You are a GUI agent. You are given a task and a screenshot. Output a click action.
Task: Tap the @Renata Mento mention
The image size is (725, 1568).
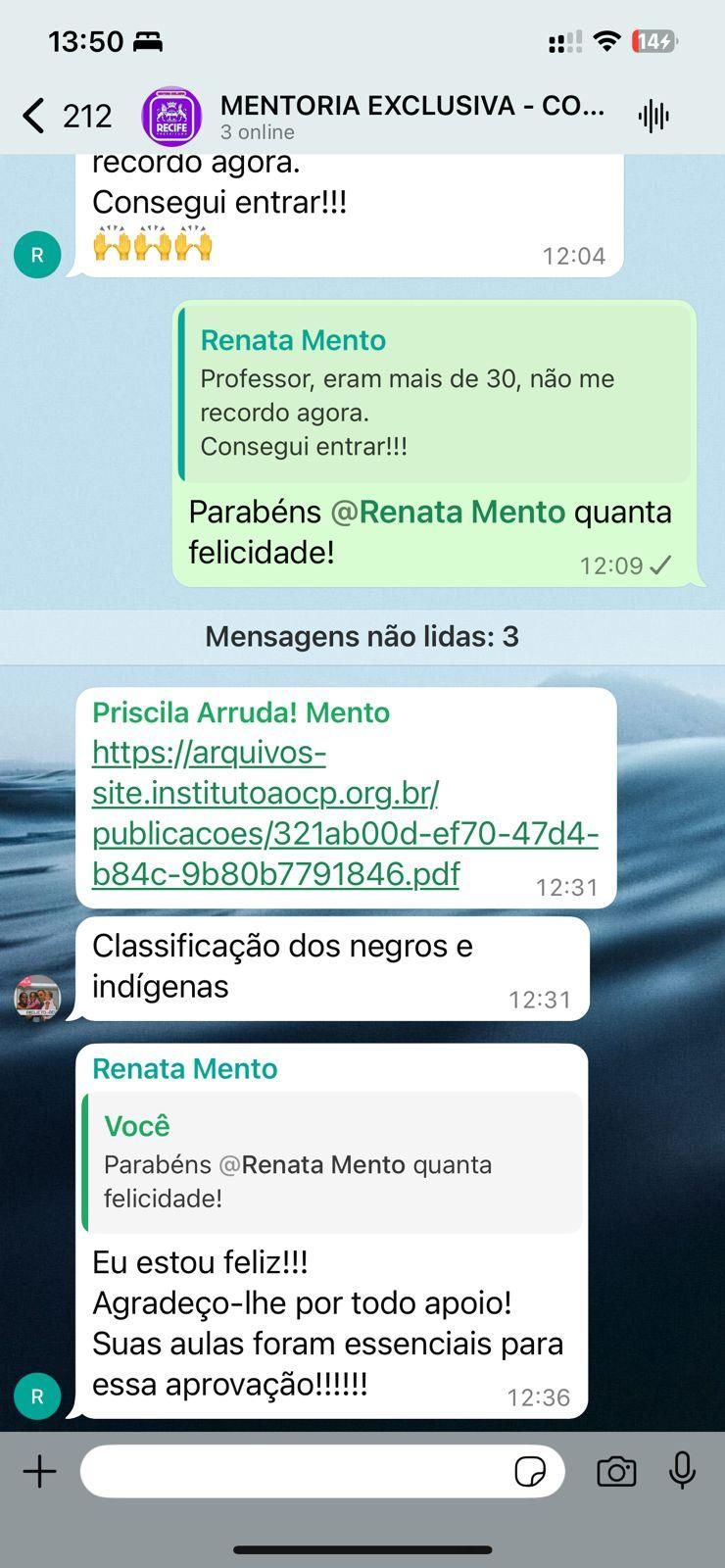[448, 512]
